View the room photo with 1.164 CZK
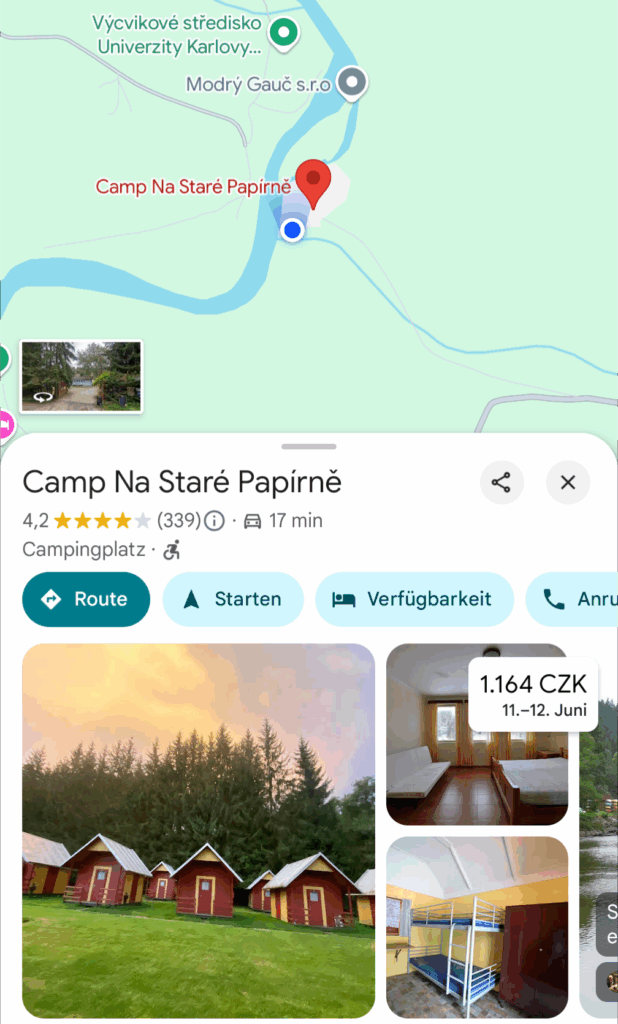Viewport: 618px width, 1024px height. 476,734
